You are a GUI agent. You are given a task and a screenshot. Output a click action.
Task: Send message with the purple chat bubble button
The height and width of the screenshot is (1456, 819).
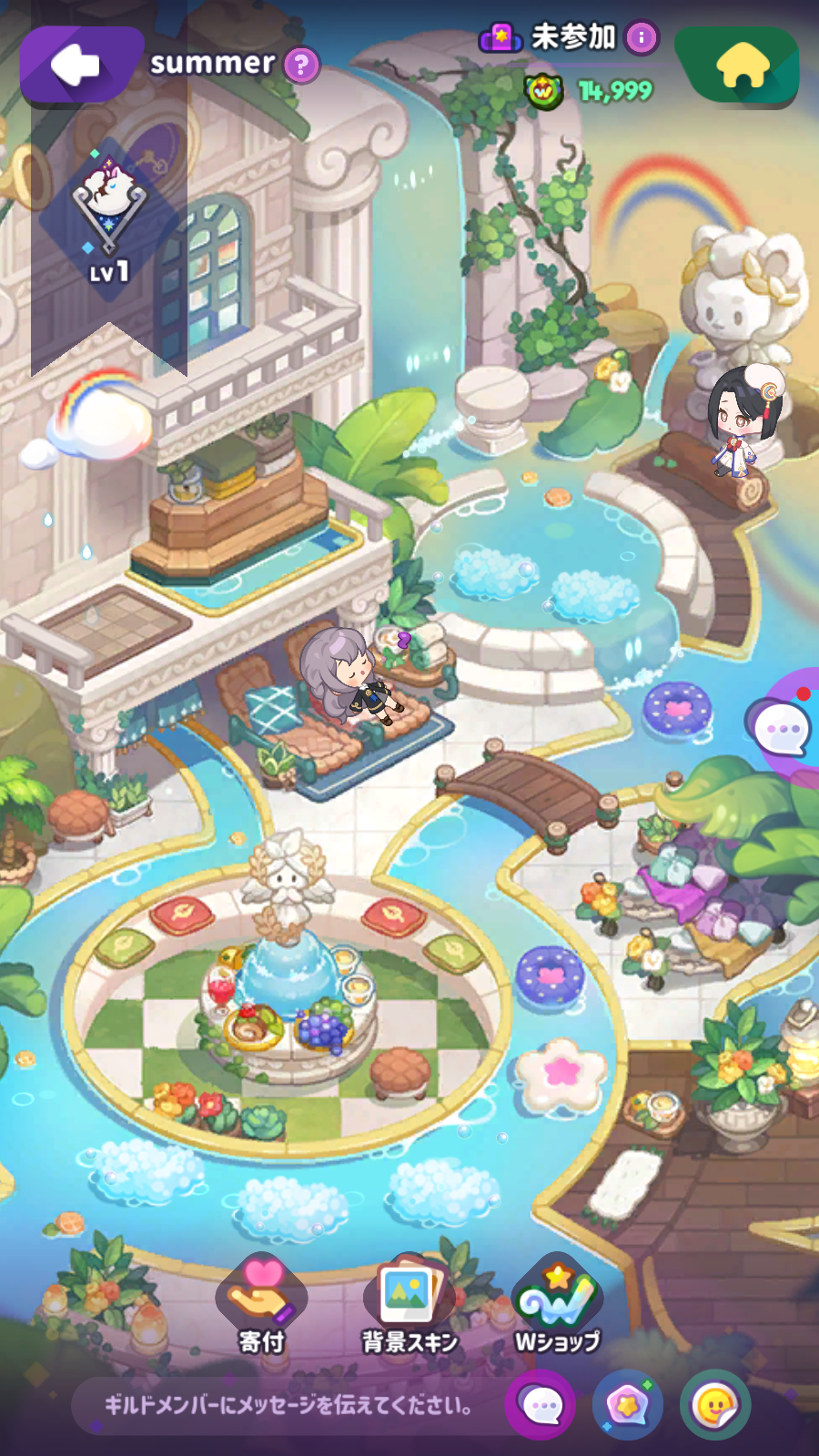coord(542,1406)
